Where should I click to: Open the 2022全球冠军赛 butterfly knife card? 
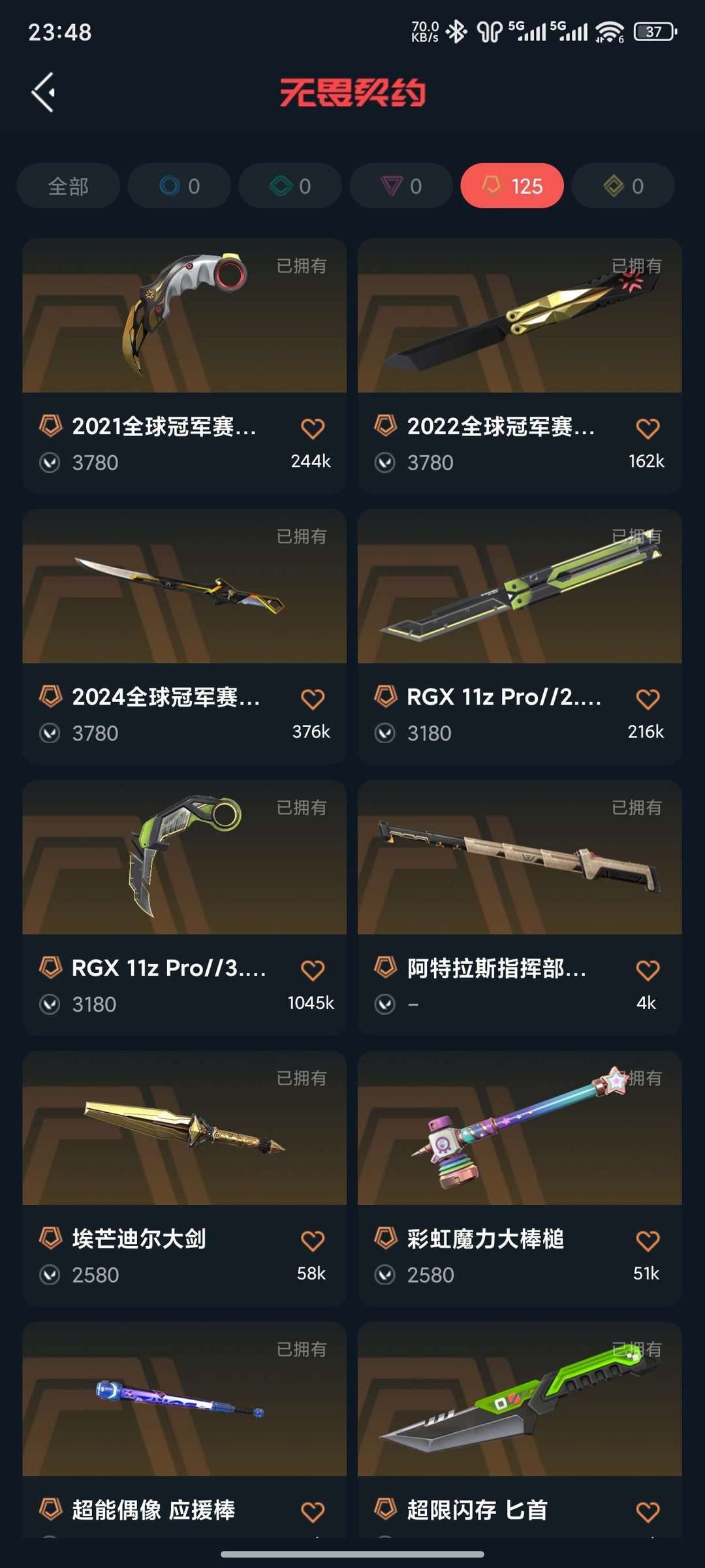520,366
